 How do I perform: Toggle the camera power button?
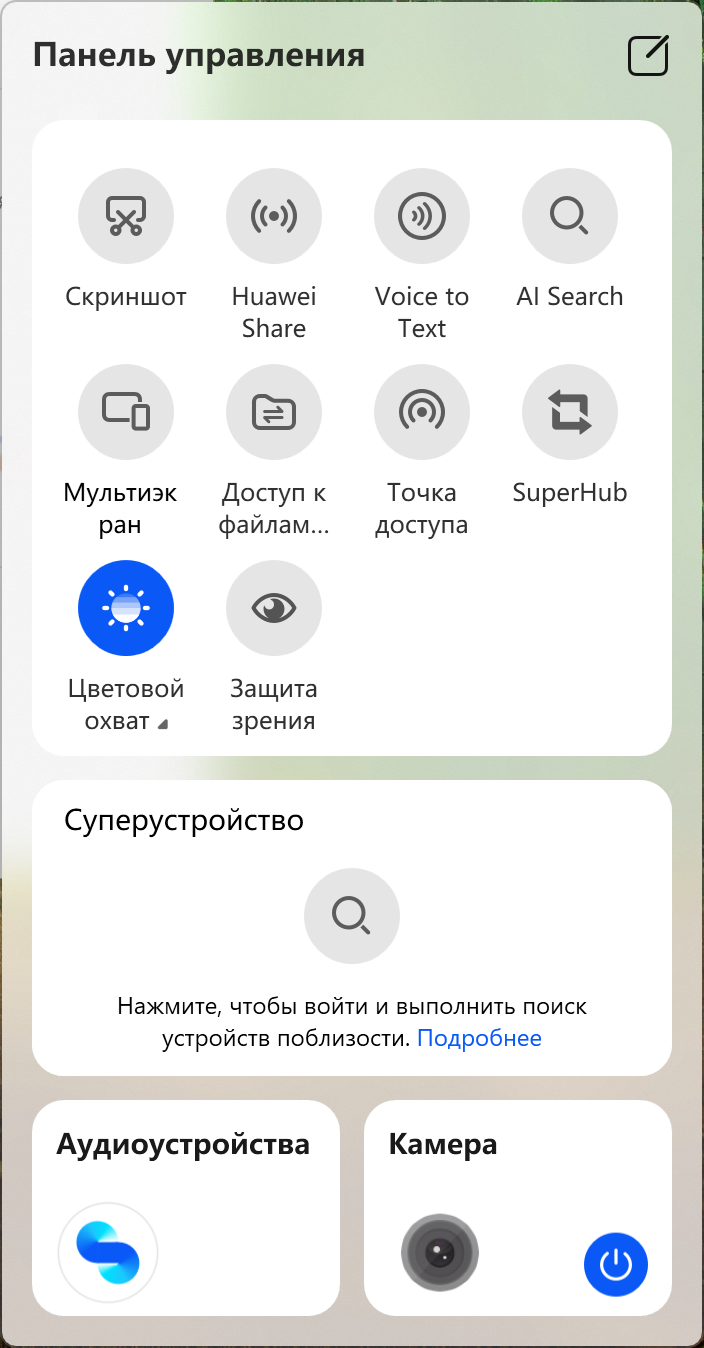click(x=616, y=1264)
